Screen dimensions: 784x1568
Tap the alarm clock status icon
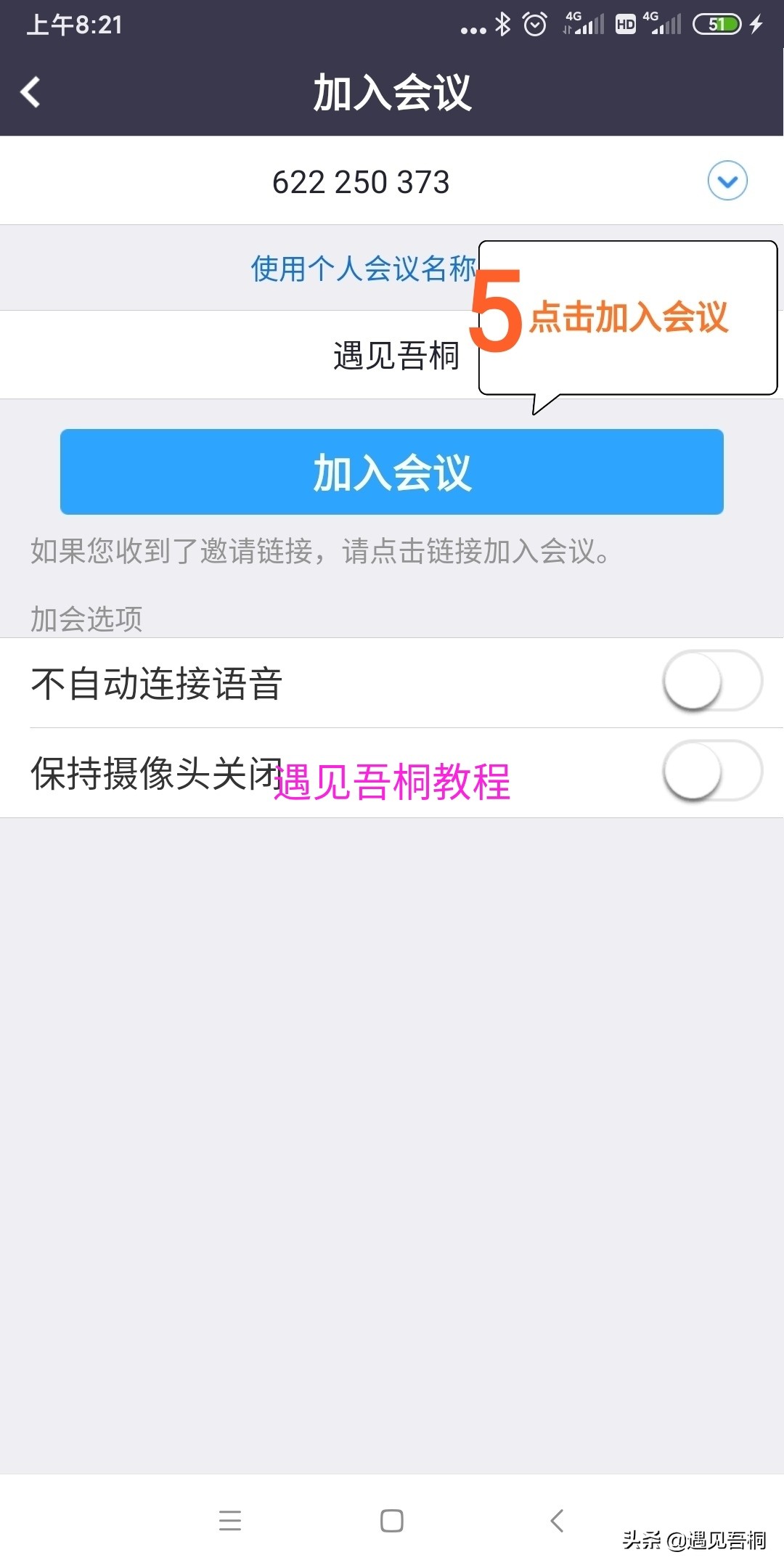tap(534, 24)
